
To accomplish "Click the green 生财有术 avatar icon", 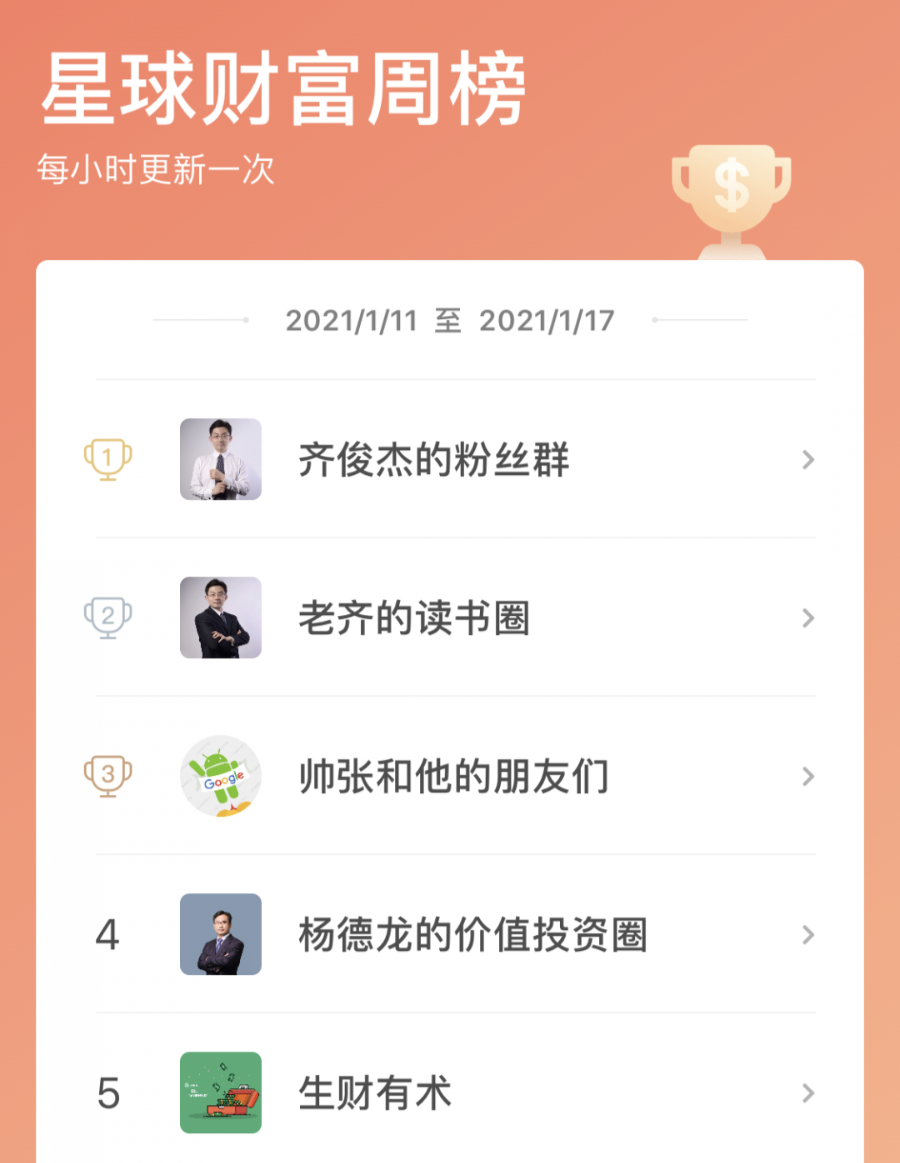I will pyautogui.click(x=220, y=1094).
